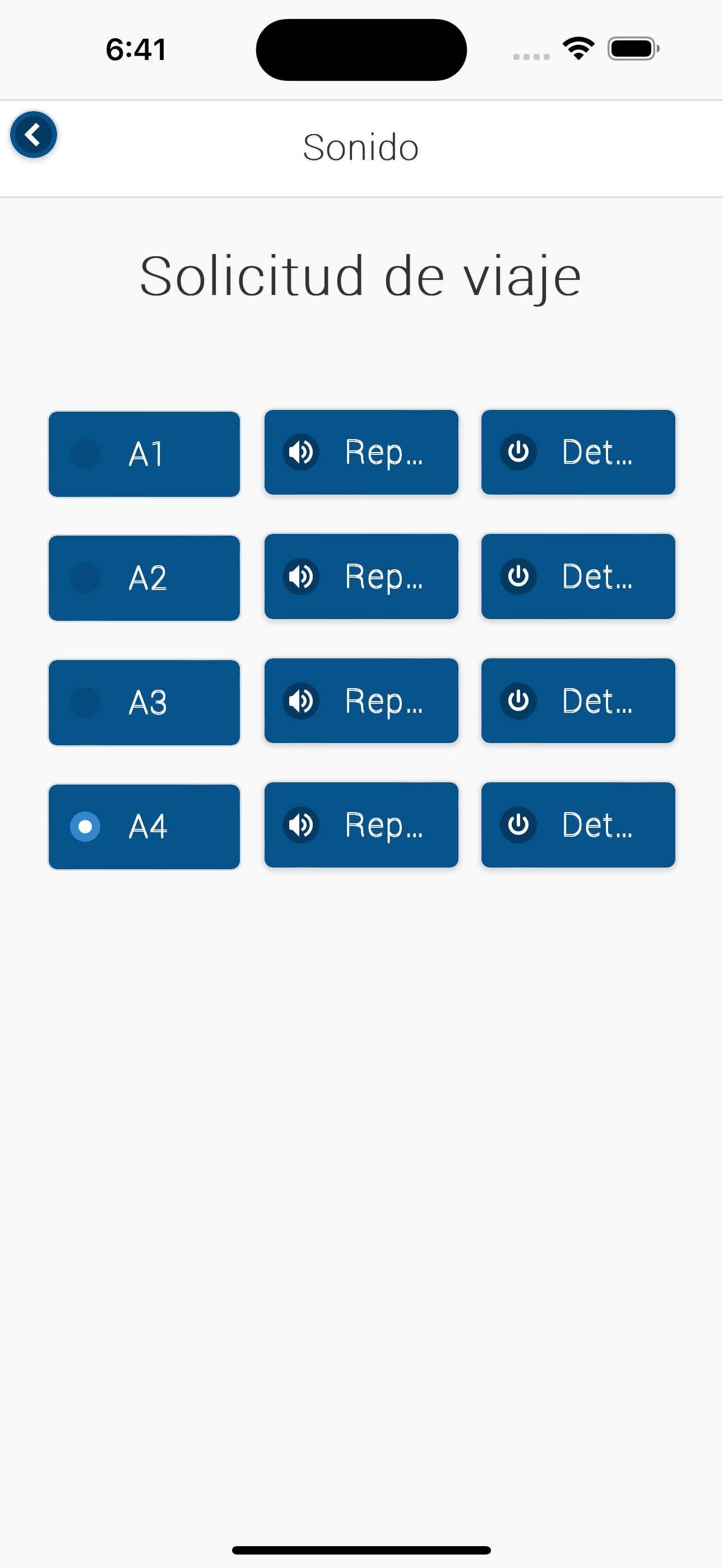Tap the selected A4 sound option

(x=144, y=827)
